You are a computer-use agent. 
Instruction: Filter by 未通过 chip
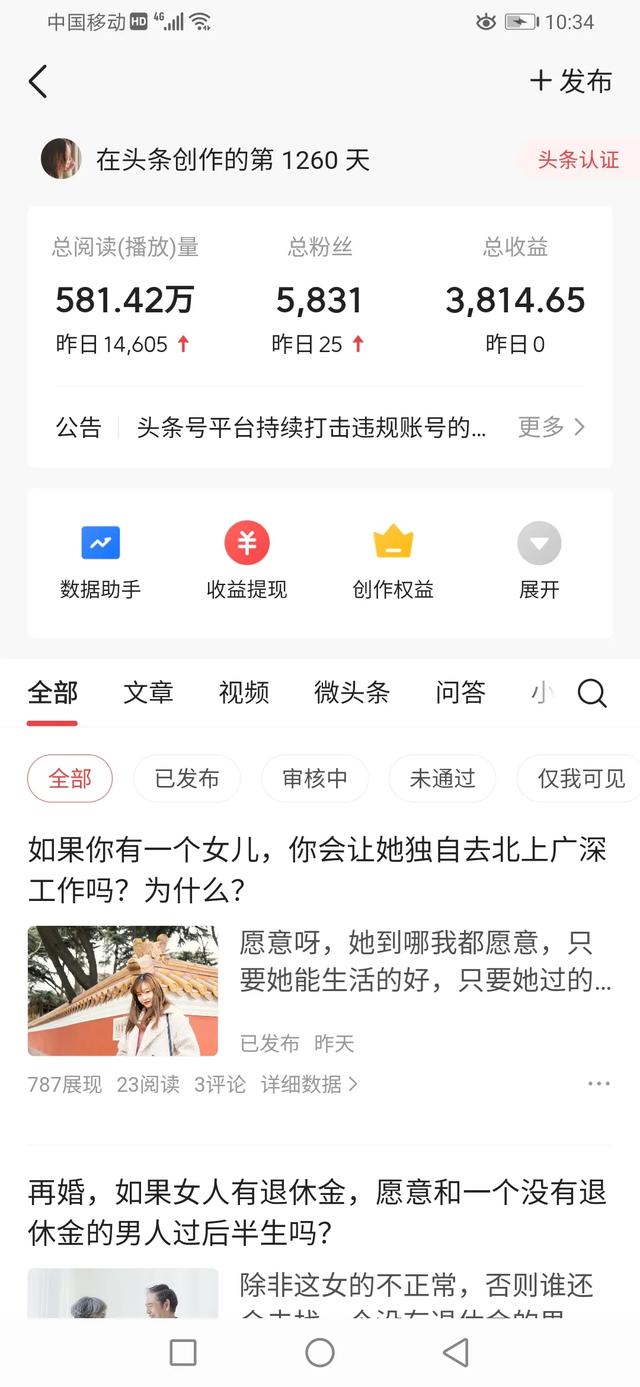click(442, 779)
